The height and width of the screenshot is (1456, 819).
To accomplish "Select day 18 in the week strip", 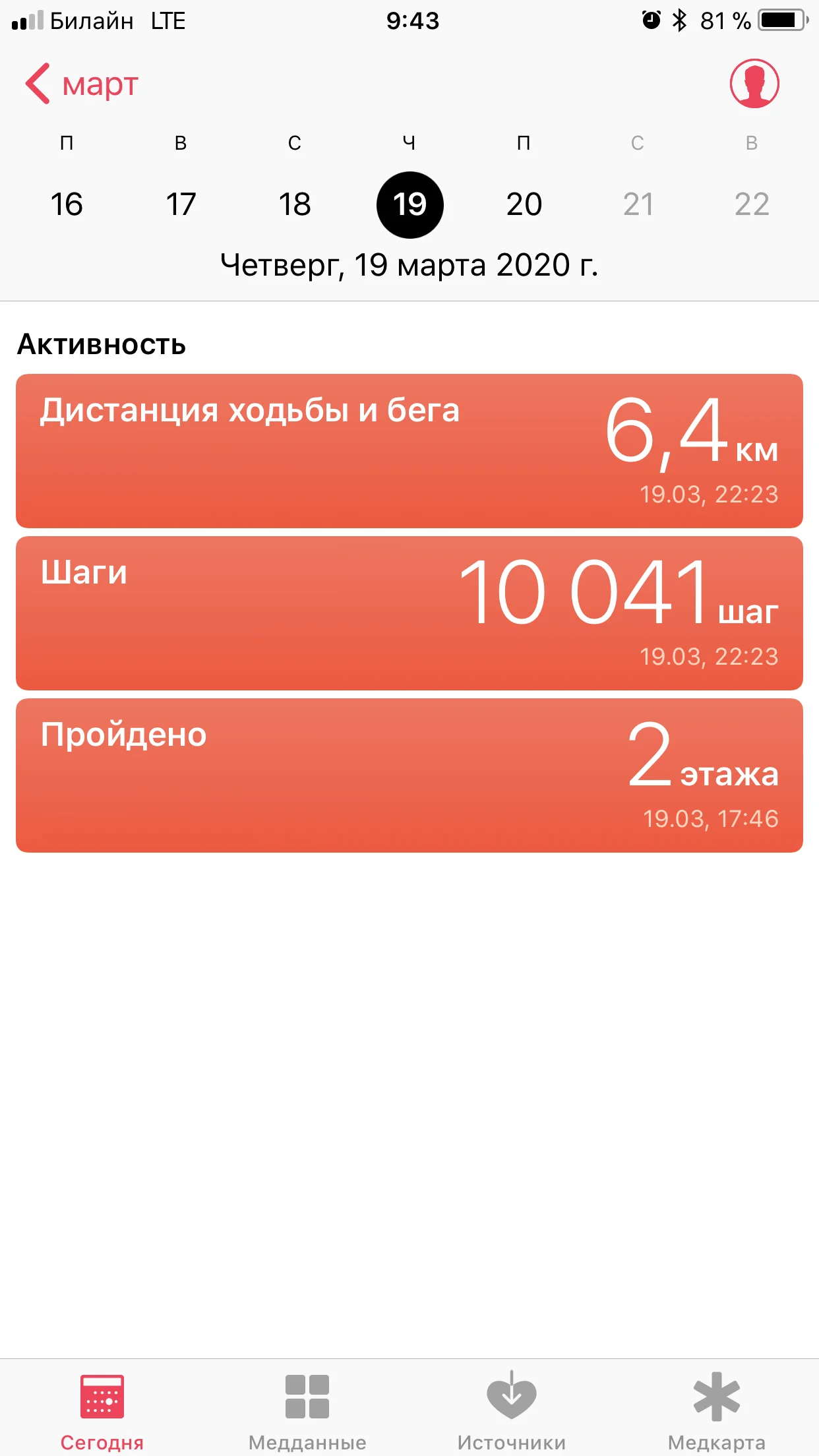I will point(295,204).
